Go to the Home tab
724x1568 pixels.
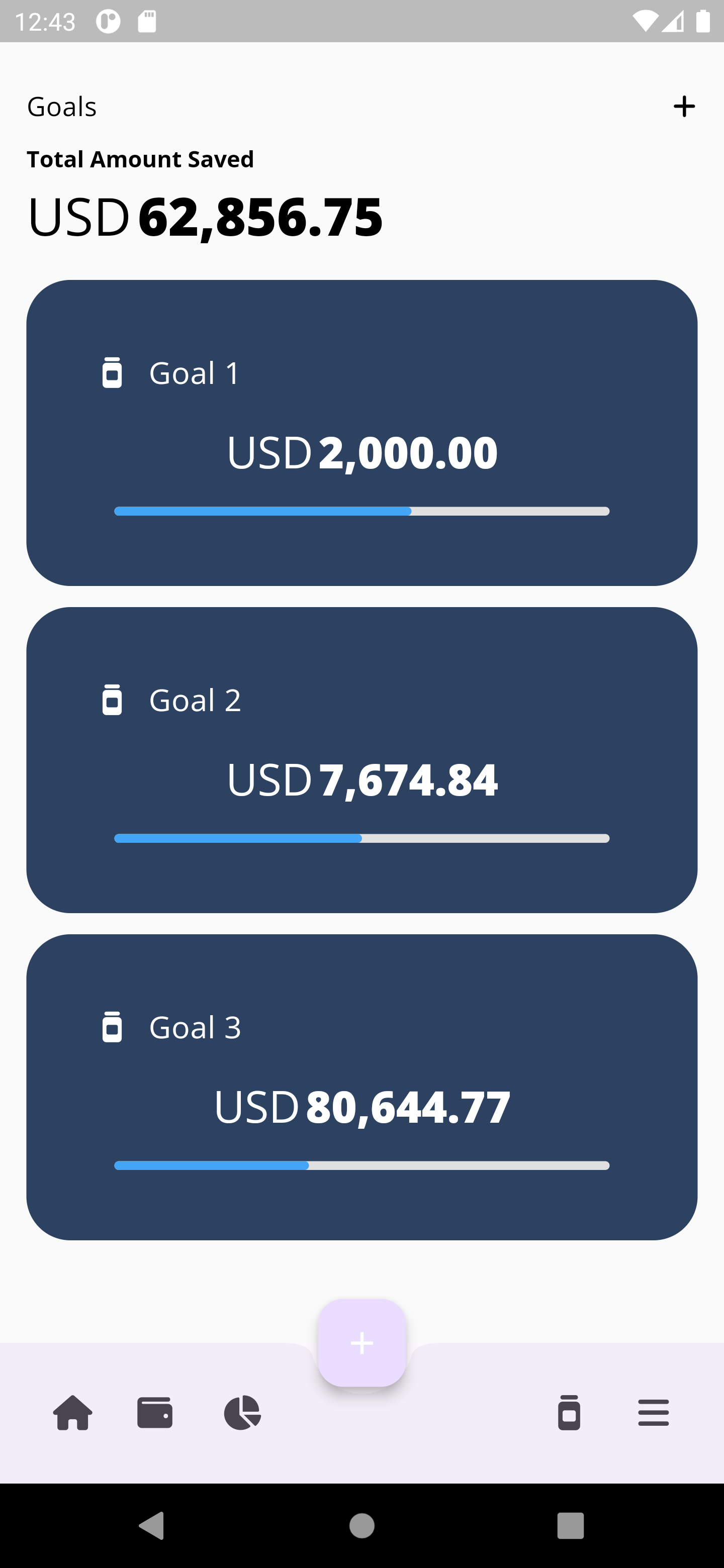73,1412
